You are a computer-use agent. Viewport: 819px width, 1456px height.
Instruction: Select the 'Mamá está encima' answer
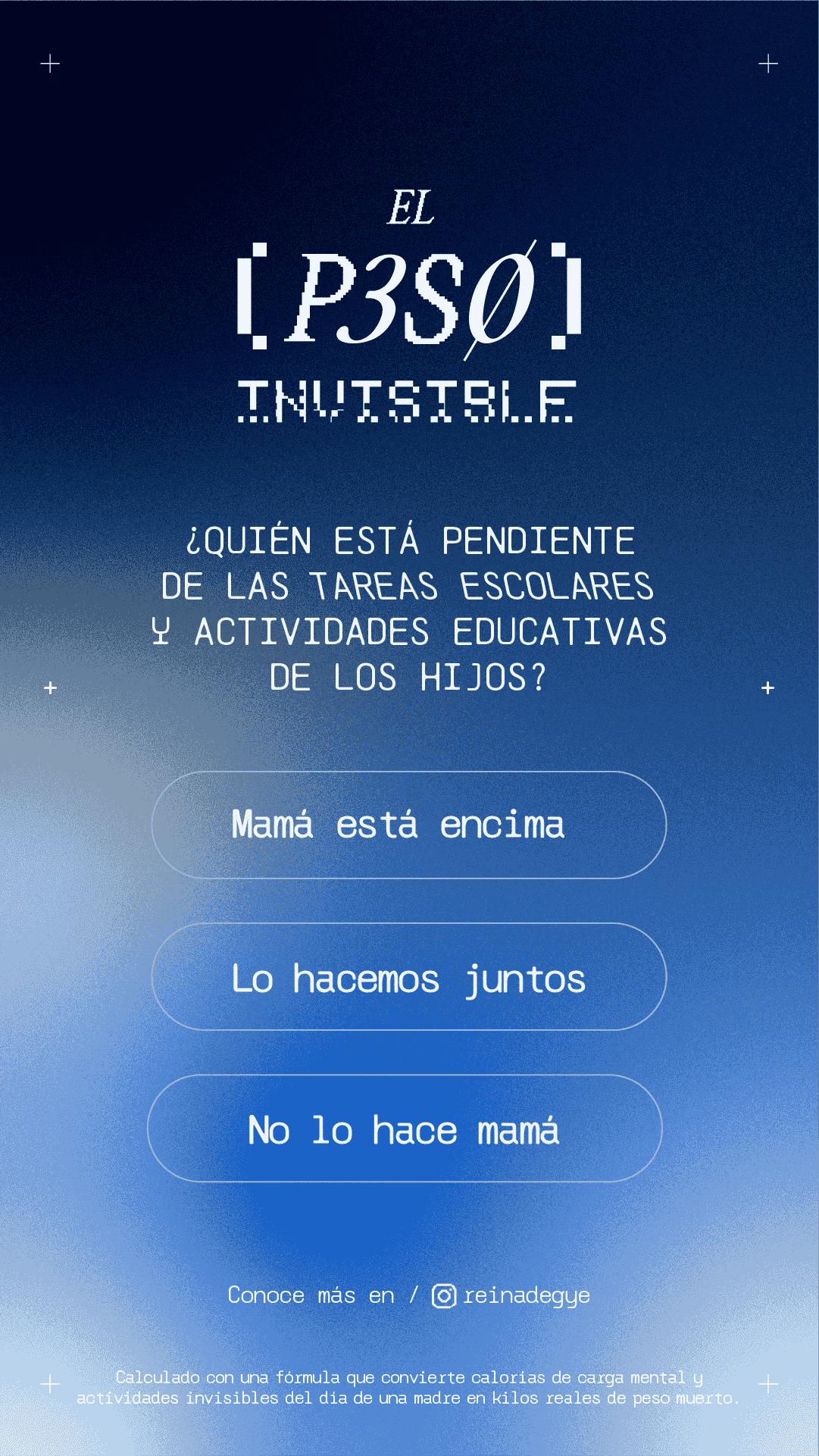click(x=408, y=825)
